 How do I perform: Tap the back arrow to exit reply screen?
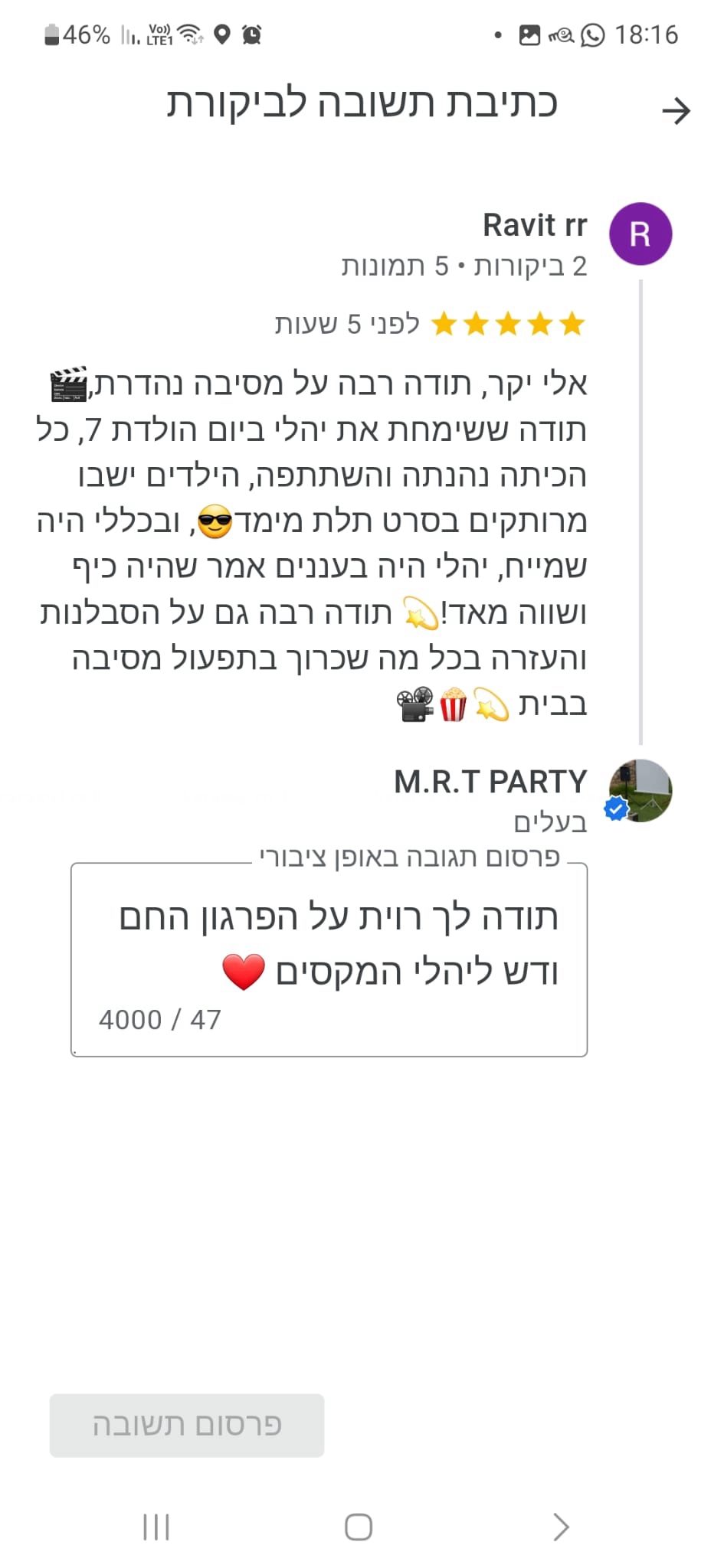[677, 109]
